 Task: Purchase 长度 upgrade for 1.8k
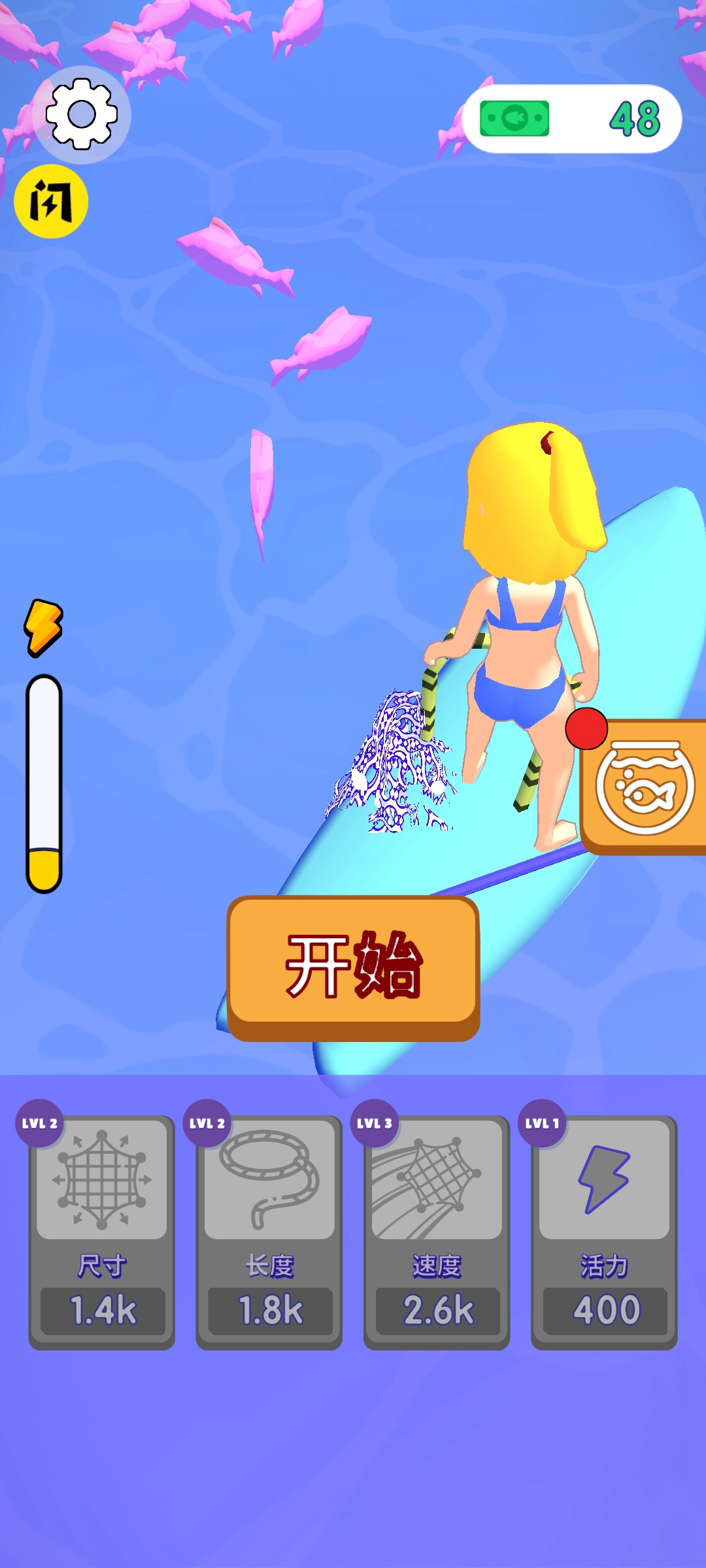(x=268, y=1309)
